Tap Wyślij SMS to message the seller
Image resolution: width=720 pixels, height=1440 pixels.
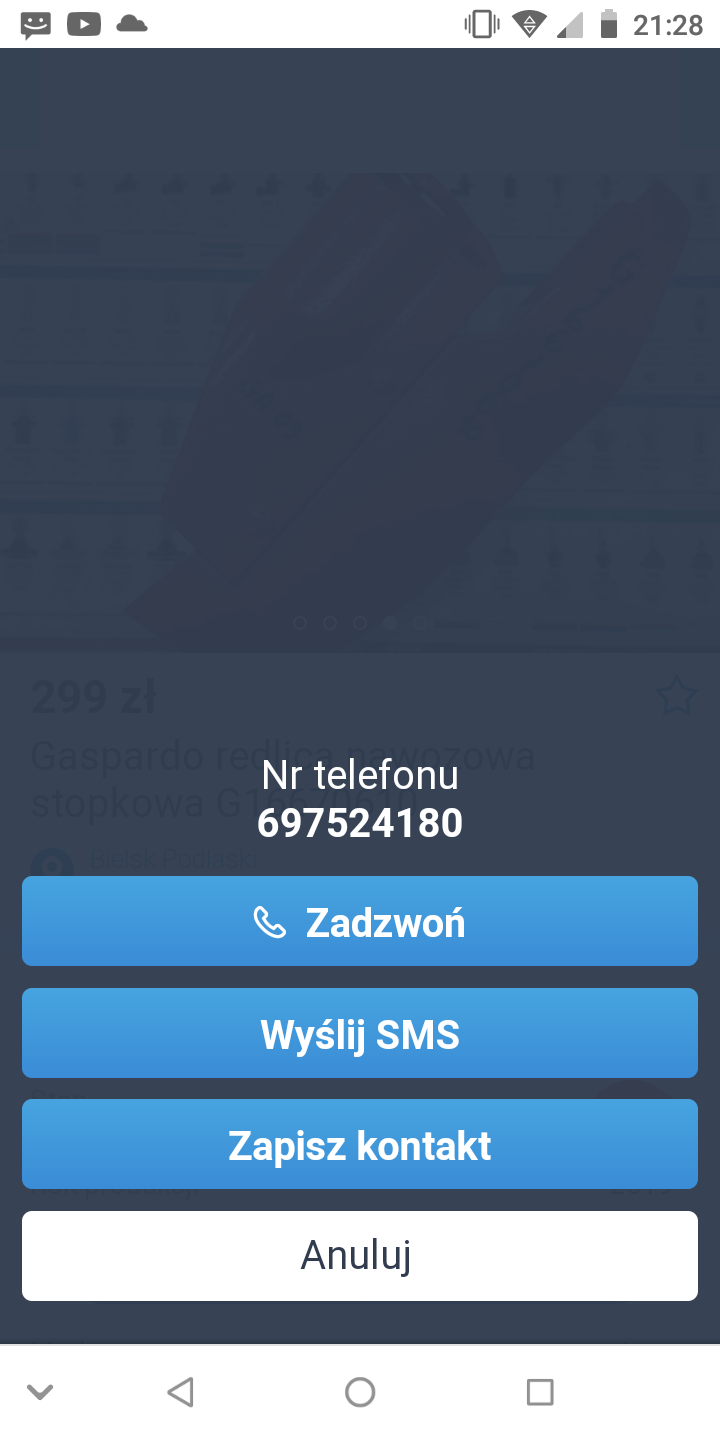tap(360, 1033)
